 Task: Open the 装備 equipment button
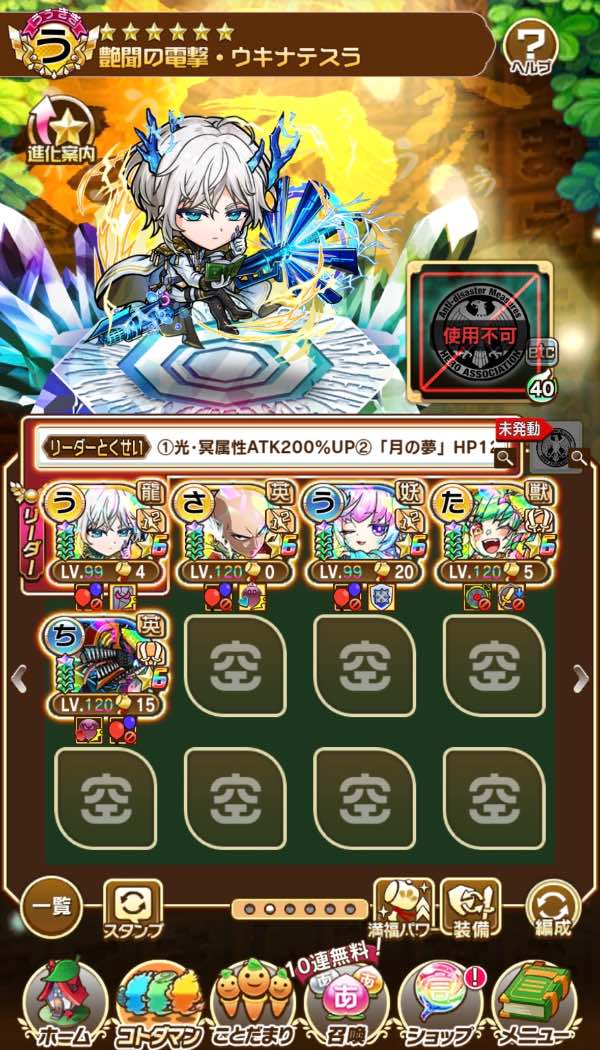click(471, 908)
